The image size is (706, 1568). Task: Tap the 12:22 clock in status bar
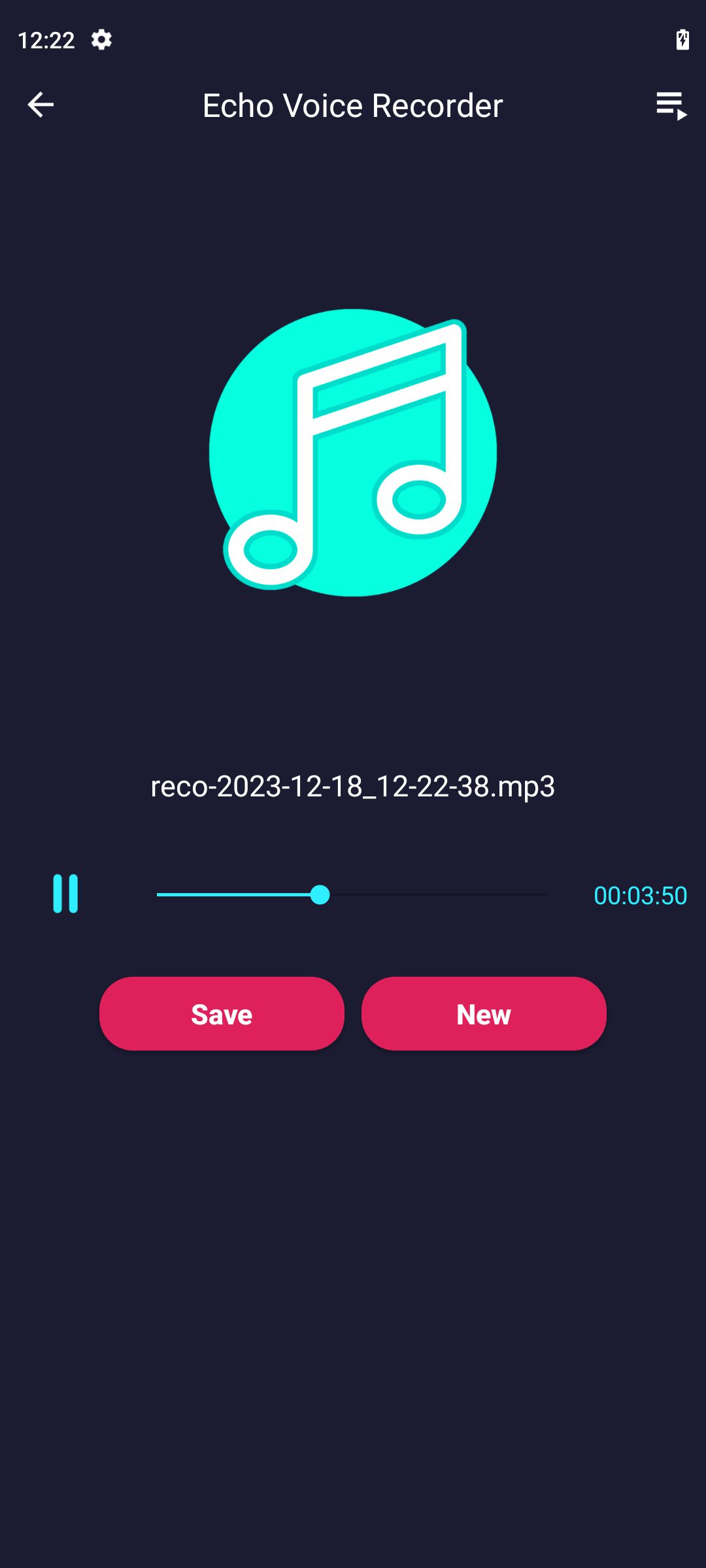pyautogui.click(x=46, y=41)
